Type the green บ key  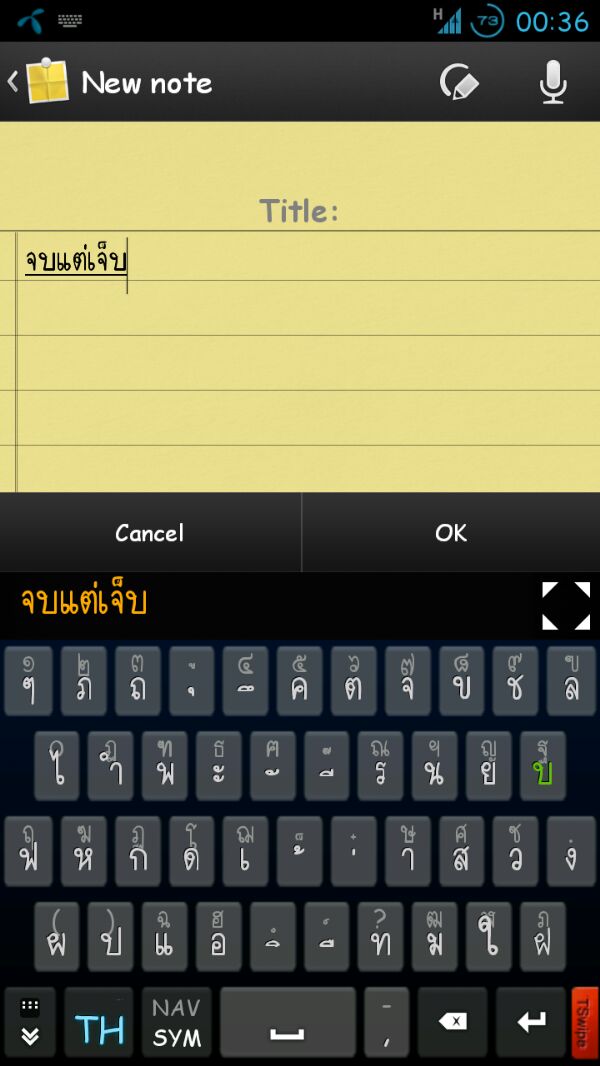pos(543,767)
